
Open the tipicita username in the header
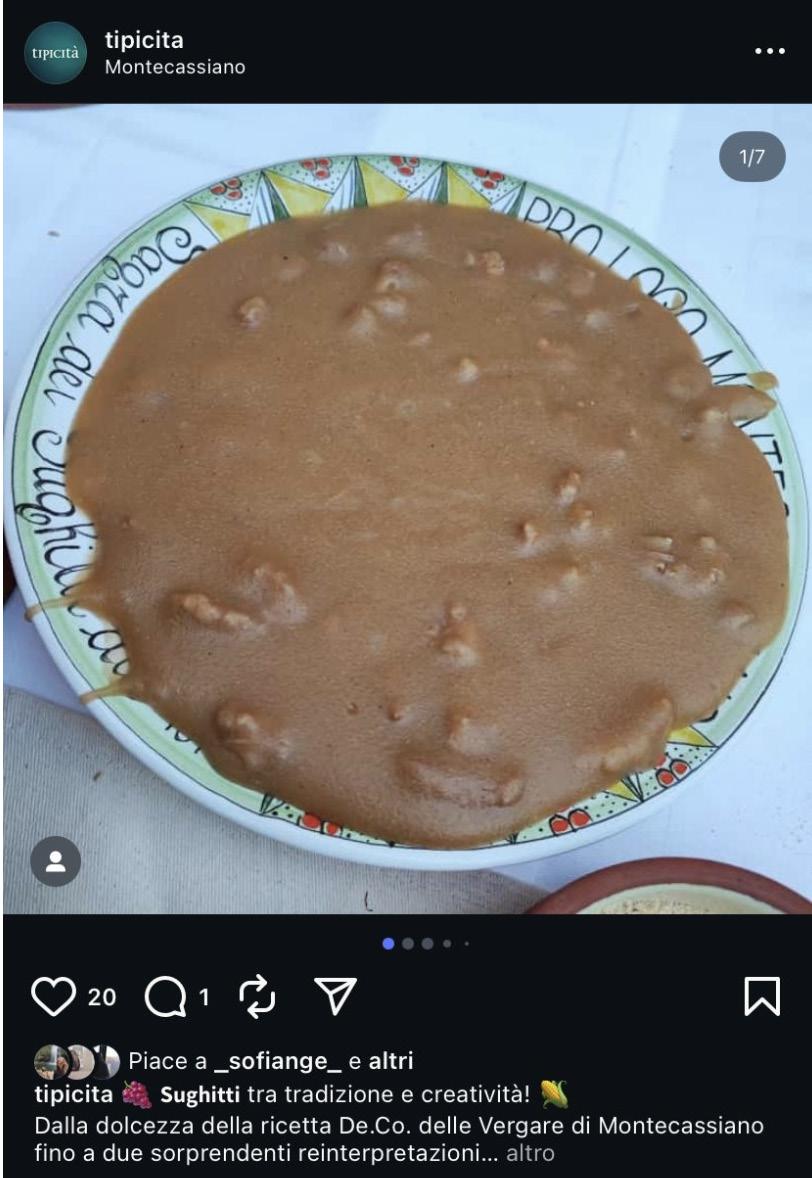(x=144, y=40)
